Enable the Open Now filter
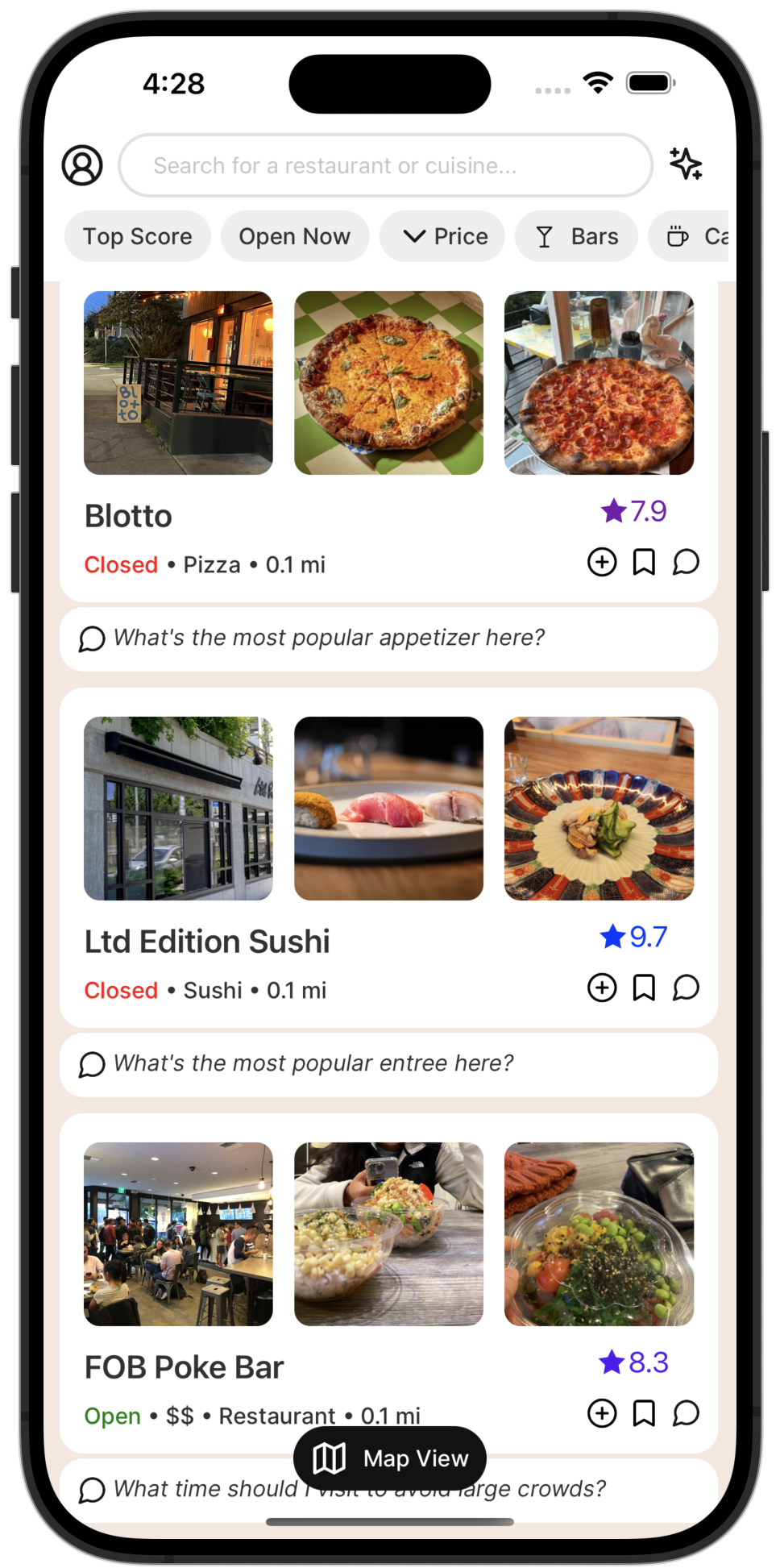 (294, 236)
